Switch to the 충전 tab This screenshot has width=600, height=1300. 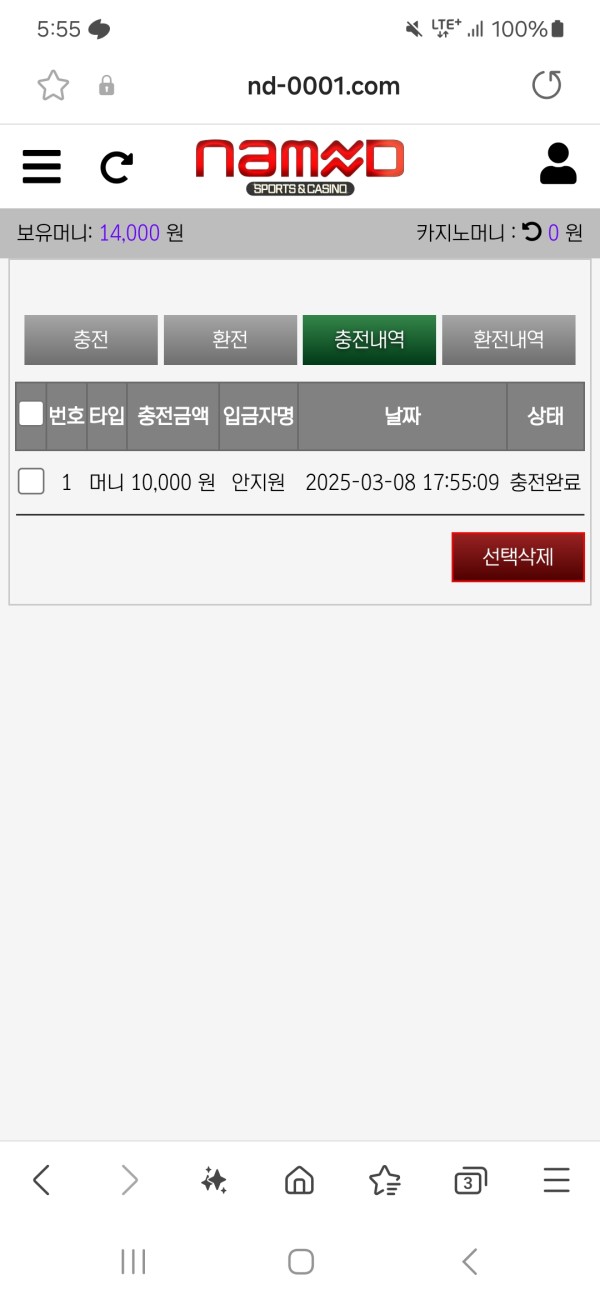pos(91,339)
